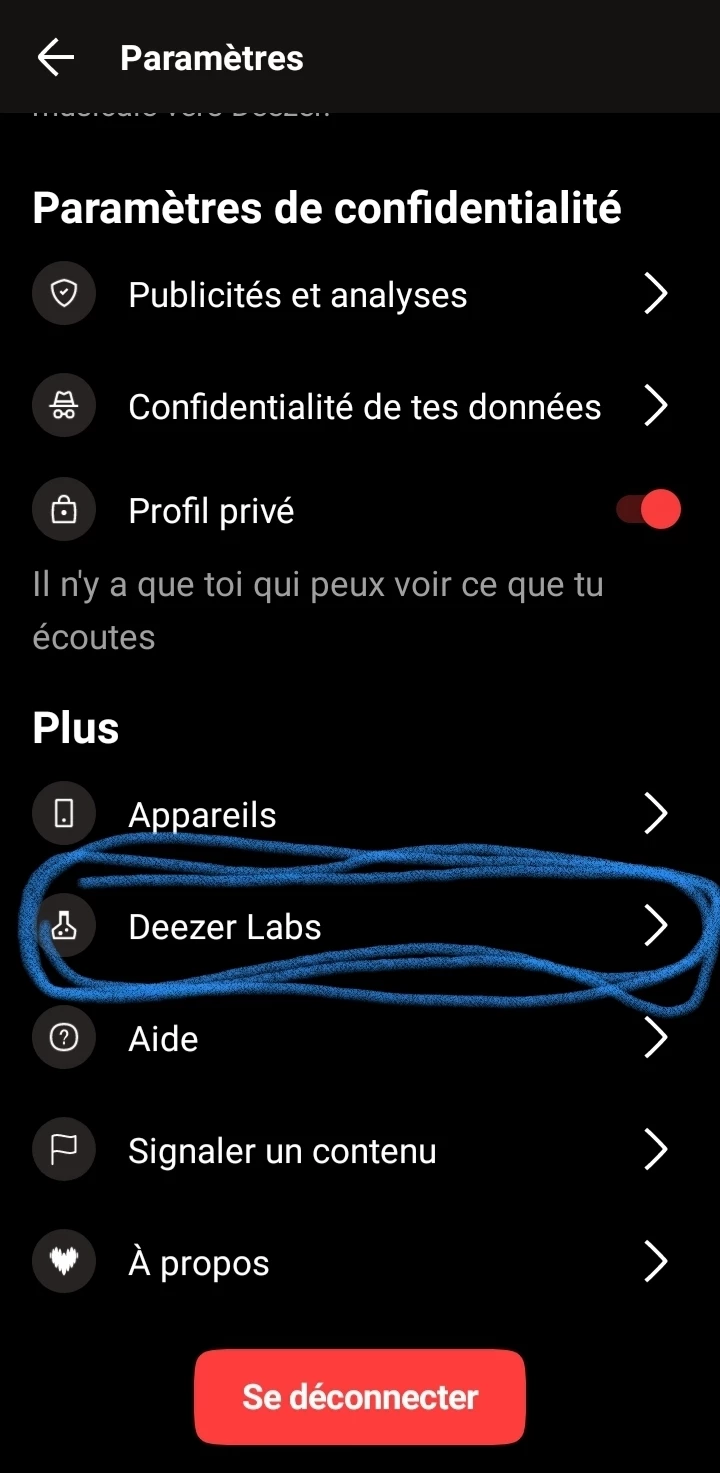Tap the Se déconnecter button
Image resolution: width=720 pixels, height=1473 pixels.
tap(360, 1397)
